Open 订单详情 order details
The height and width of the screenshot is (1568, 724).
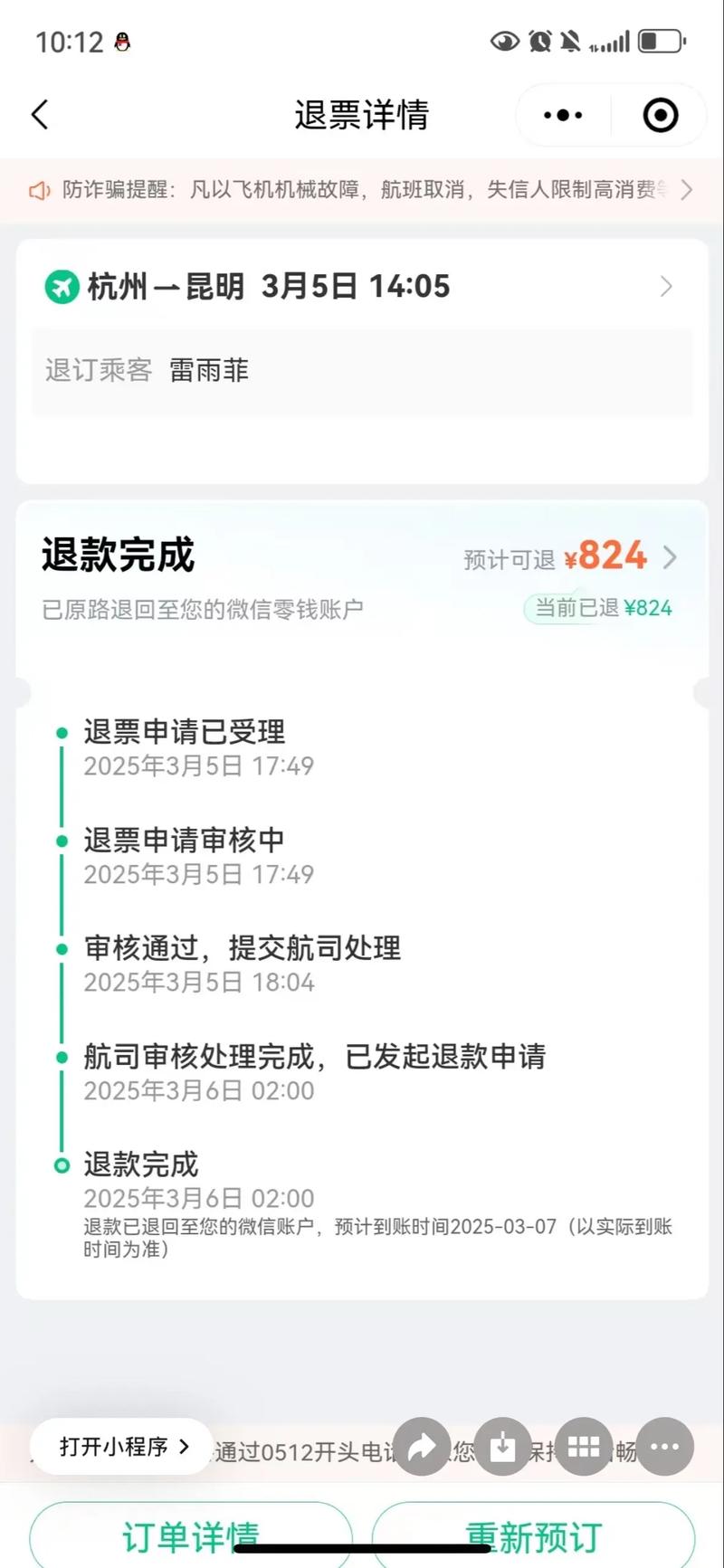click(191, 1536)
